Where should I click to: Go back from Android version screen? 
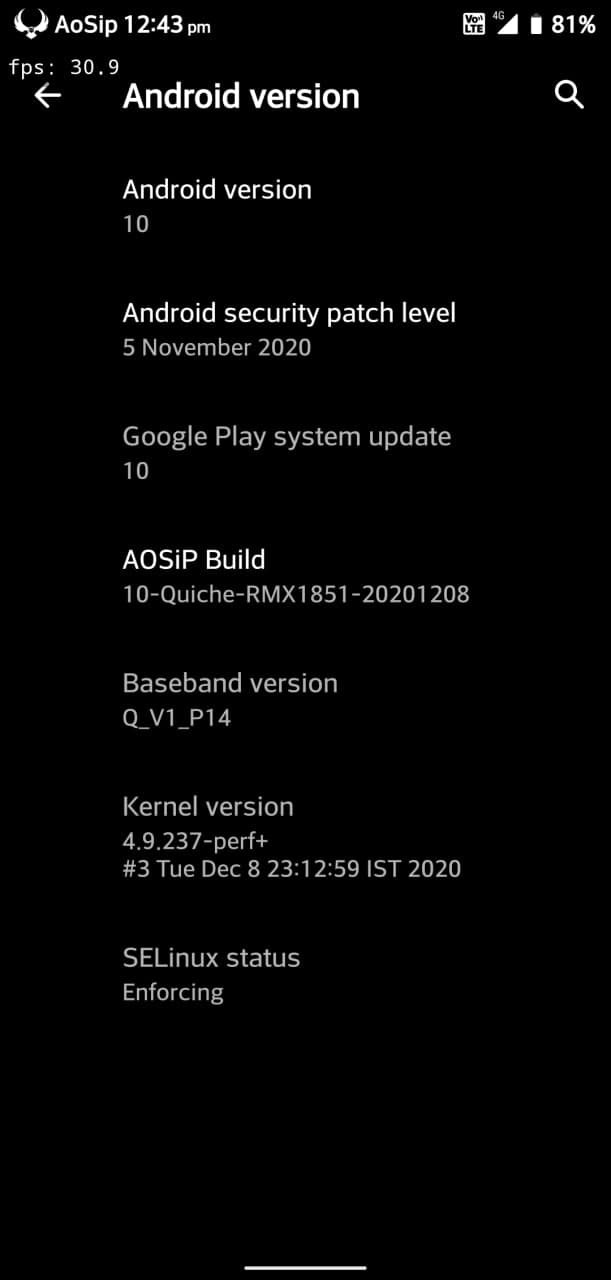click(47, 96)
